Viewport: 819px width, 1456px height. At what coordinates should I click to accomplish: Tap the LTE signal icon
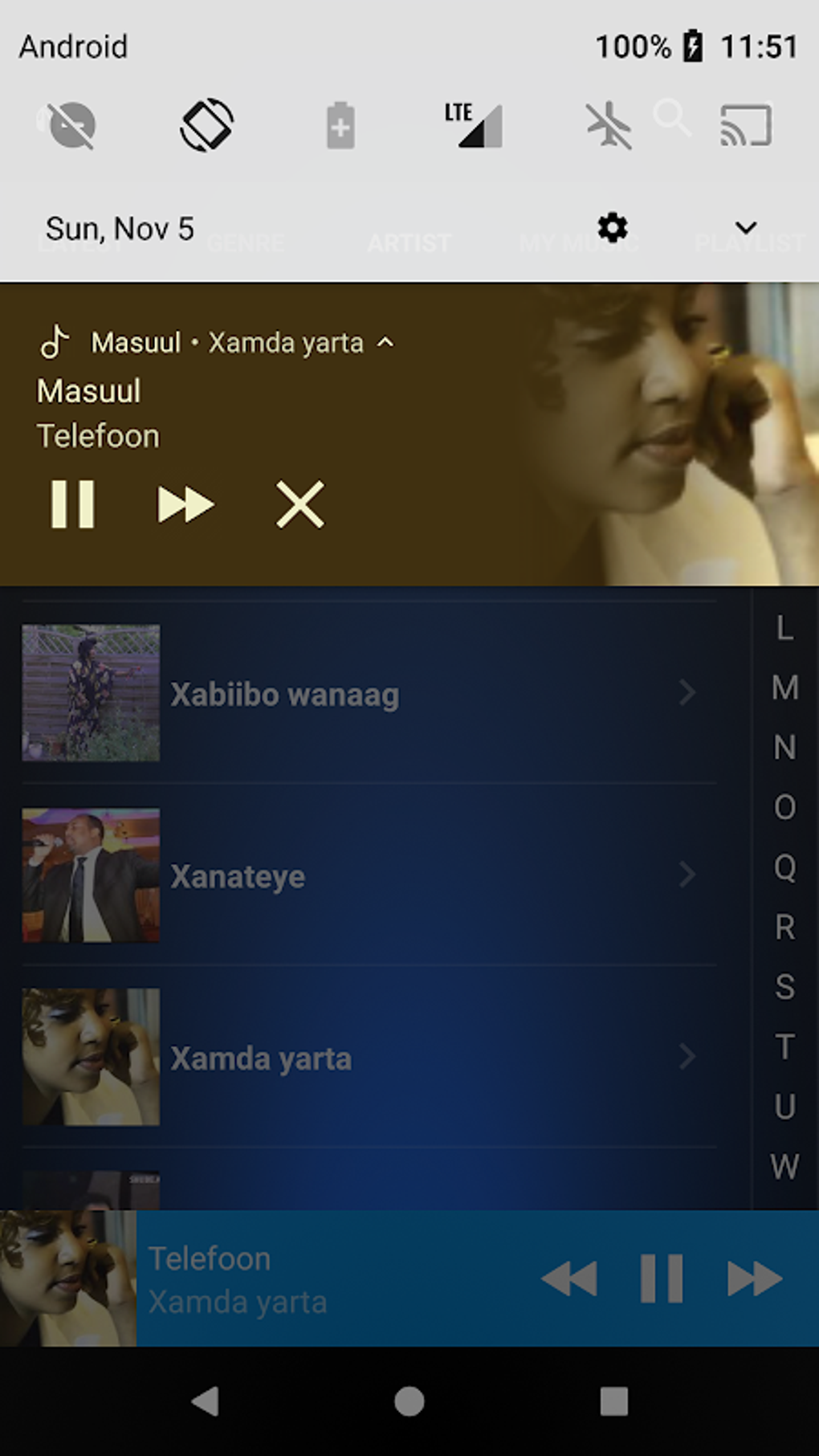point(475,124)
